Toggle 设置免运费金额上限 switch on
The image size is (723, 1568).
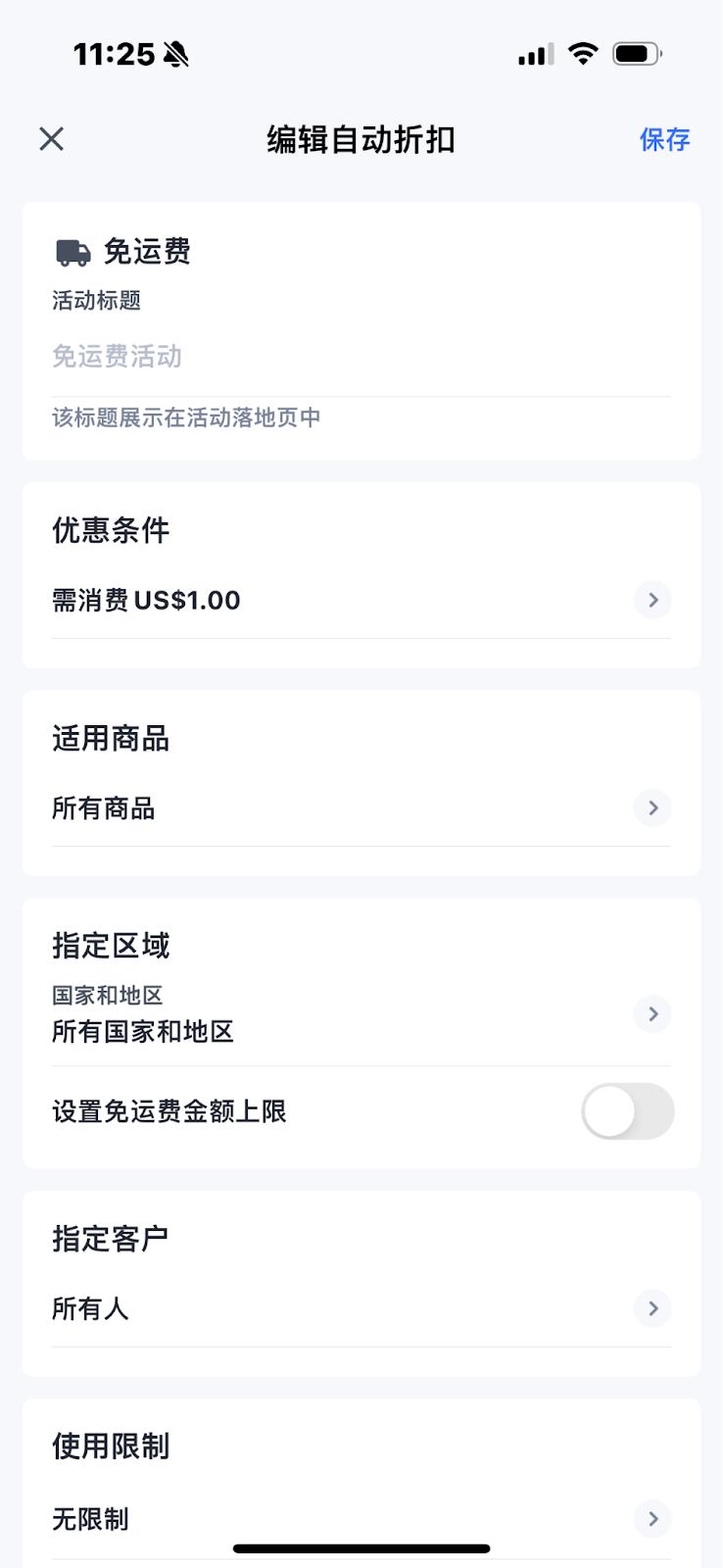pyautogui.click(x=628, y=1111)
